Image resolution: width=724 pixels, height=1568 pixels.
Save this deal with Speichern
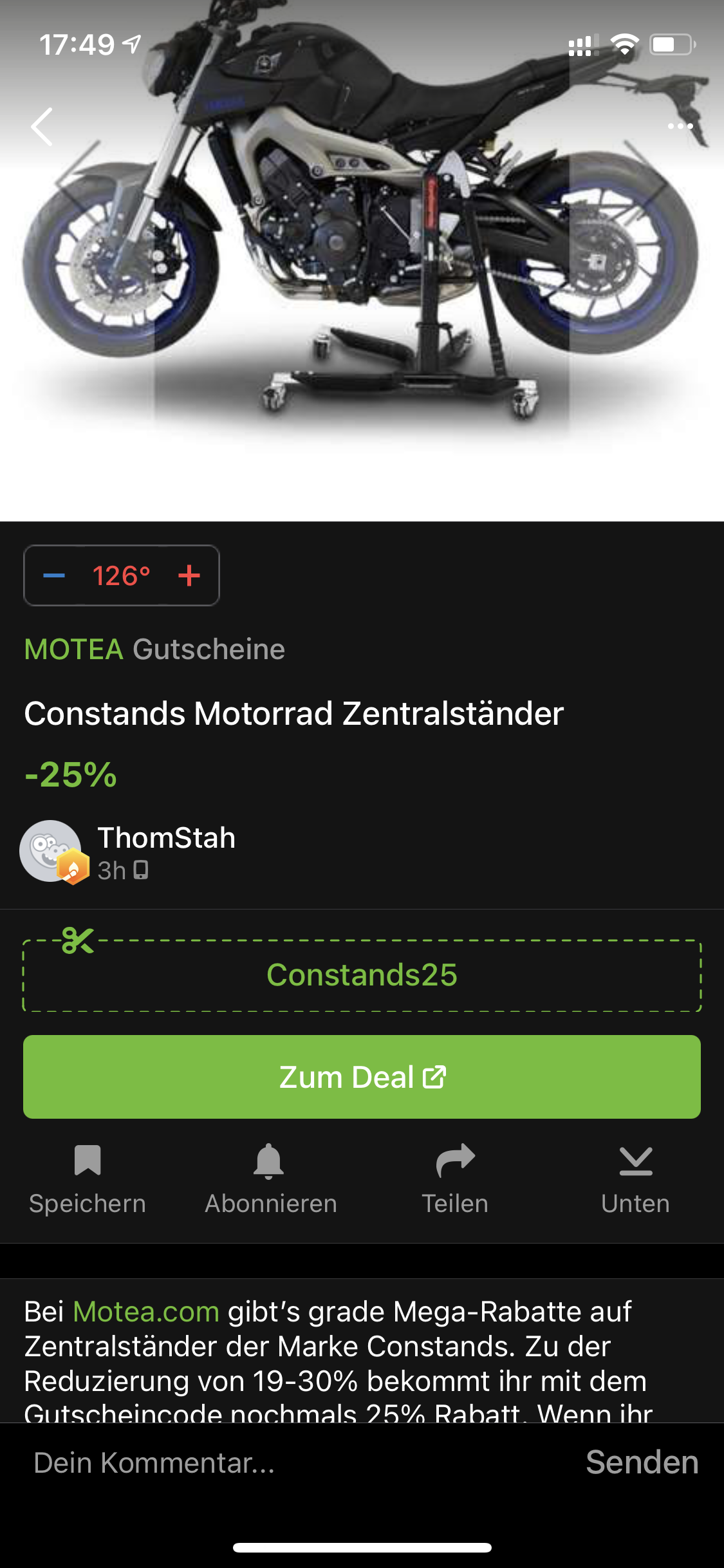pos(88,1179)
